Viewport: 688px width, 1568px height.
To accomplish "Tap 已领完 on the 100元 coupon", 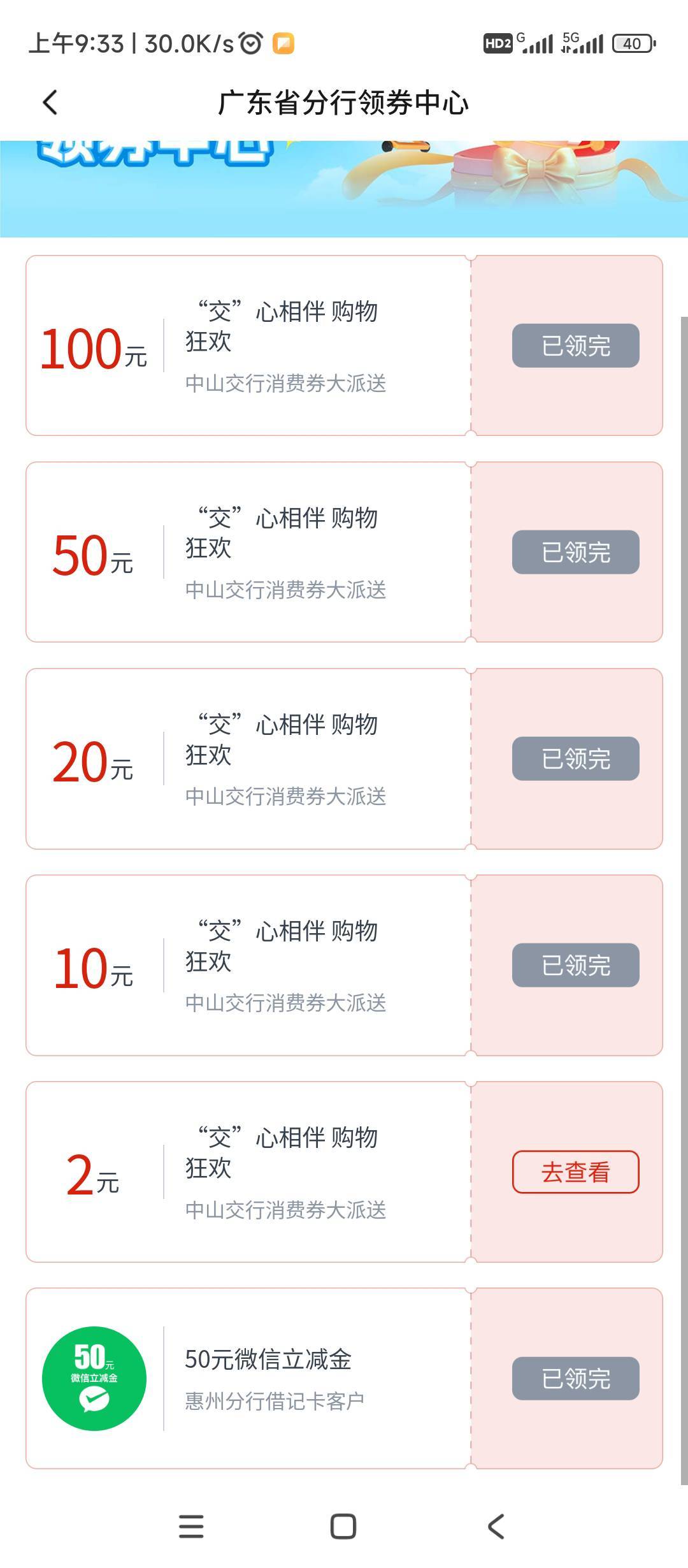I will coord(575,345).
